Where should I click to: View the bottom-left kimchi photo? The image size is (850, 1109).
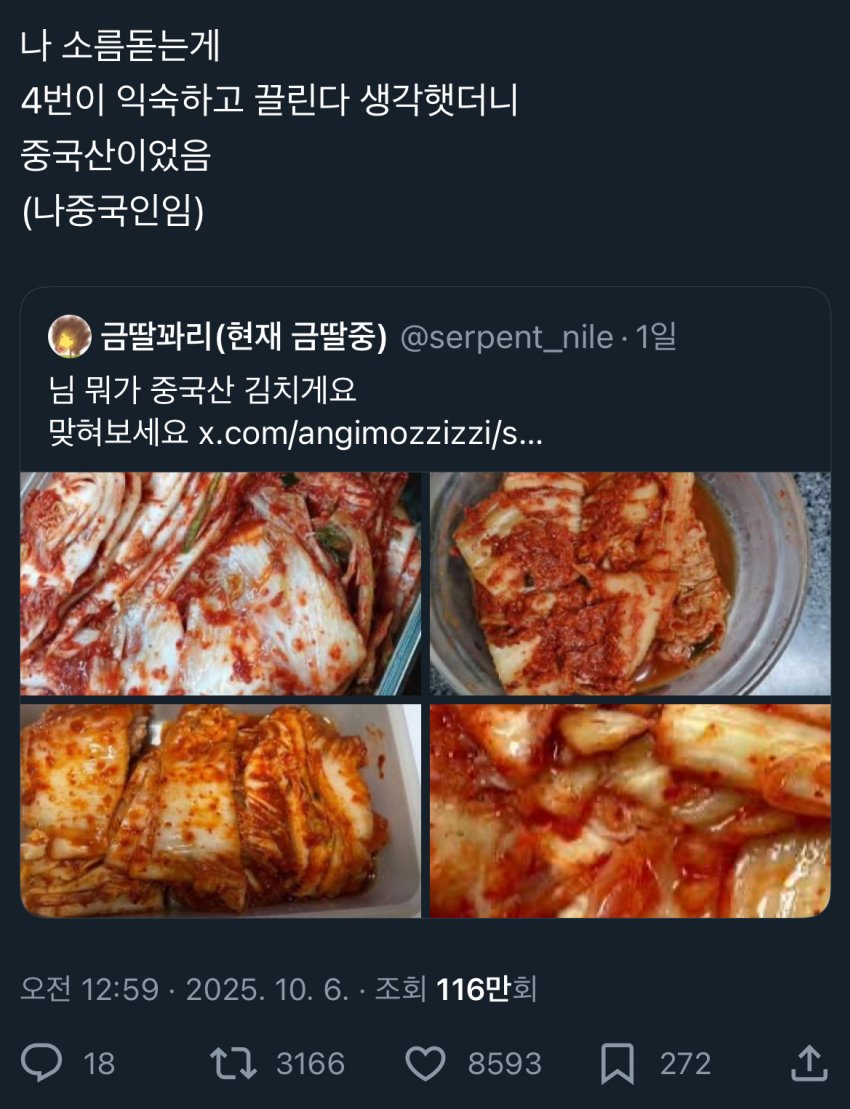click(220, 810)
